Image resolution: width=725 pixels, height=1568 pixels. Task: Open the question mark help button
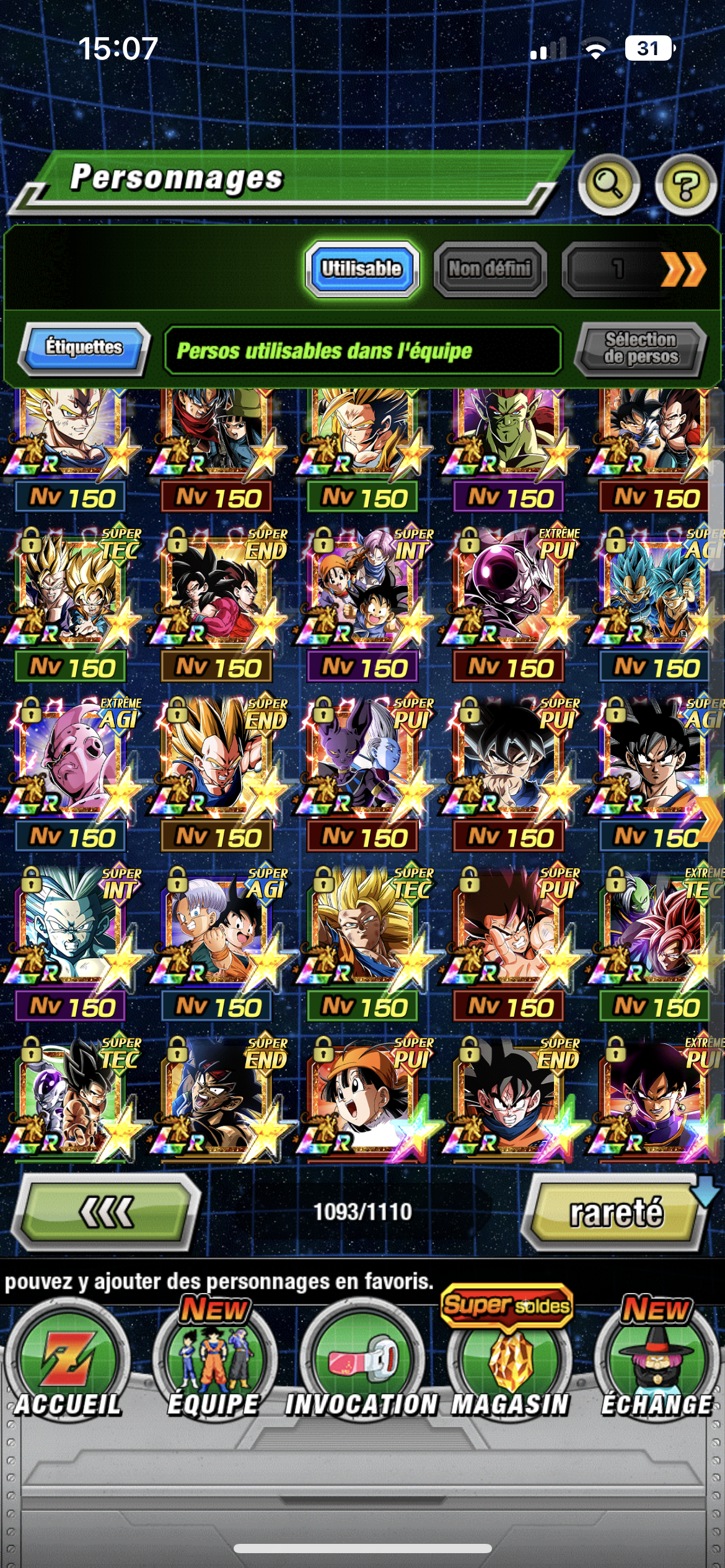(x=685, y=185)
